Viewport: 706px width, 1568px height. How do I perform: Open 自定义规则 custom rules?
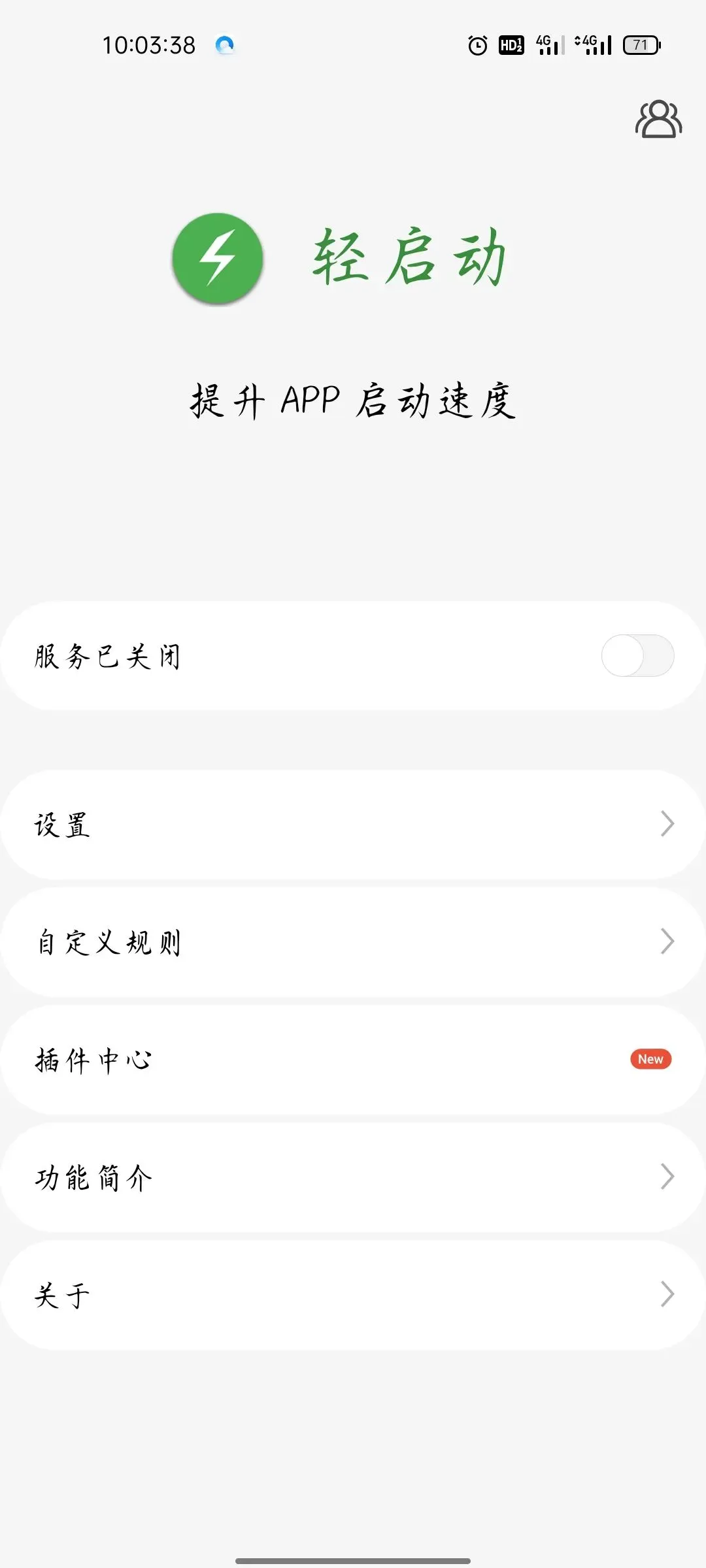point(353,942)
